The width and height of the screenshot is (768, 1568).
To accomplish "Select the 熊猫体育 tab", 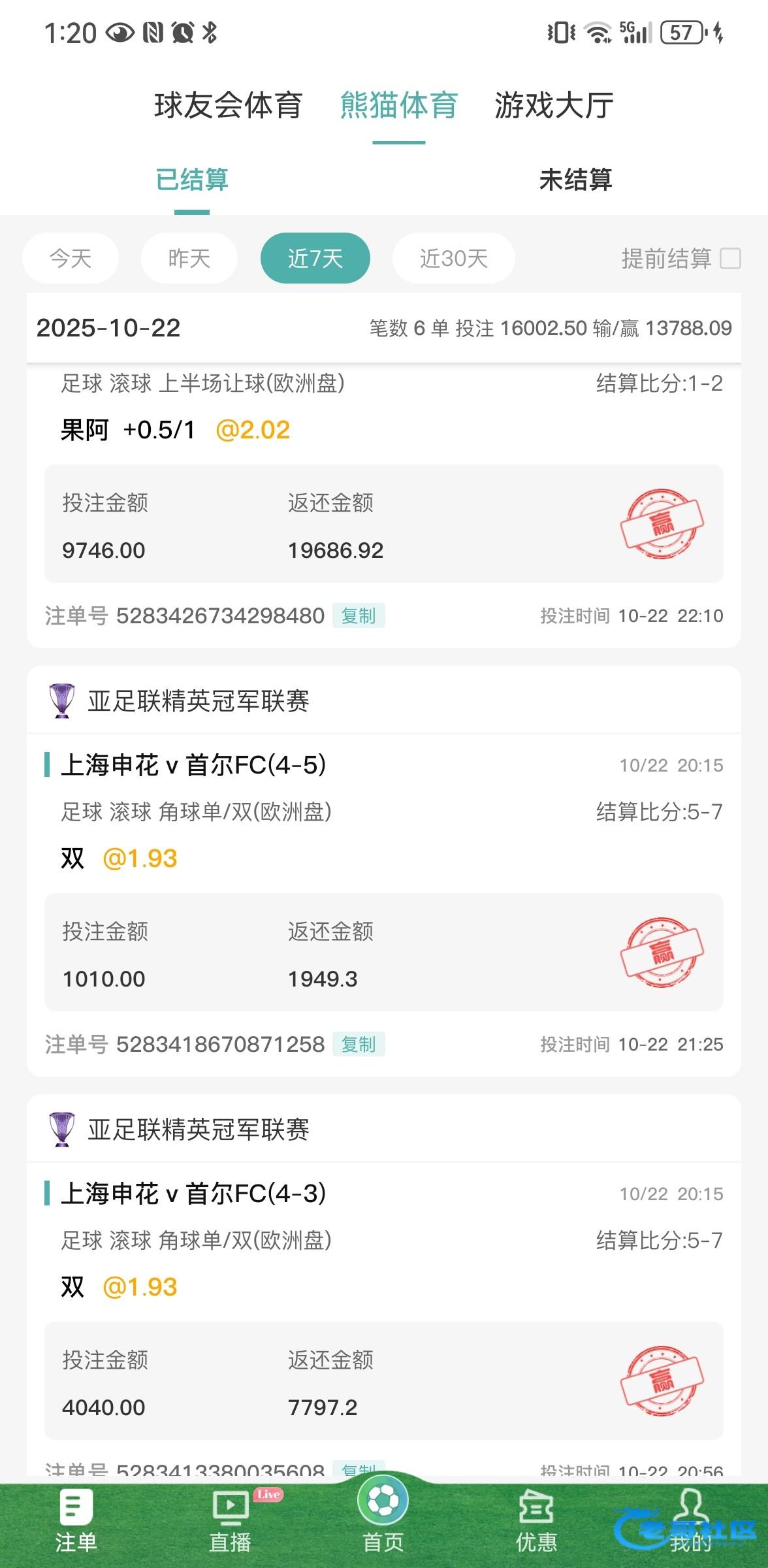I will pyautogui.click(x=398, y=105).
